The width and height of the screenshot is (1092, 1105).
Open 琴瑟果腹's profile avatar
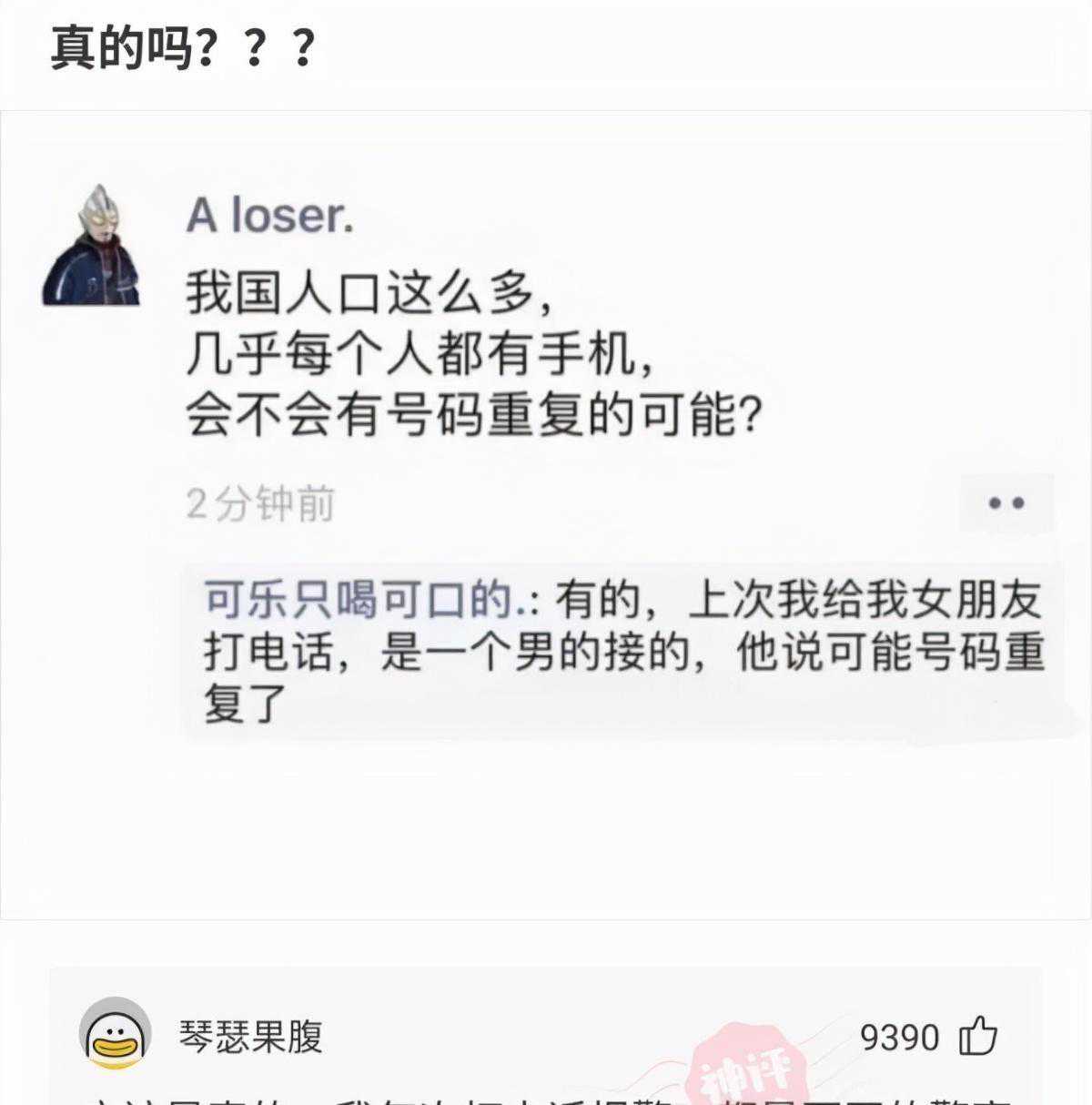coord(115,1037)
